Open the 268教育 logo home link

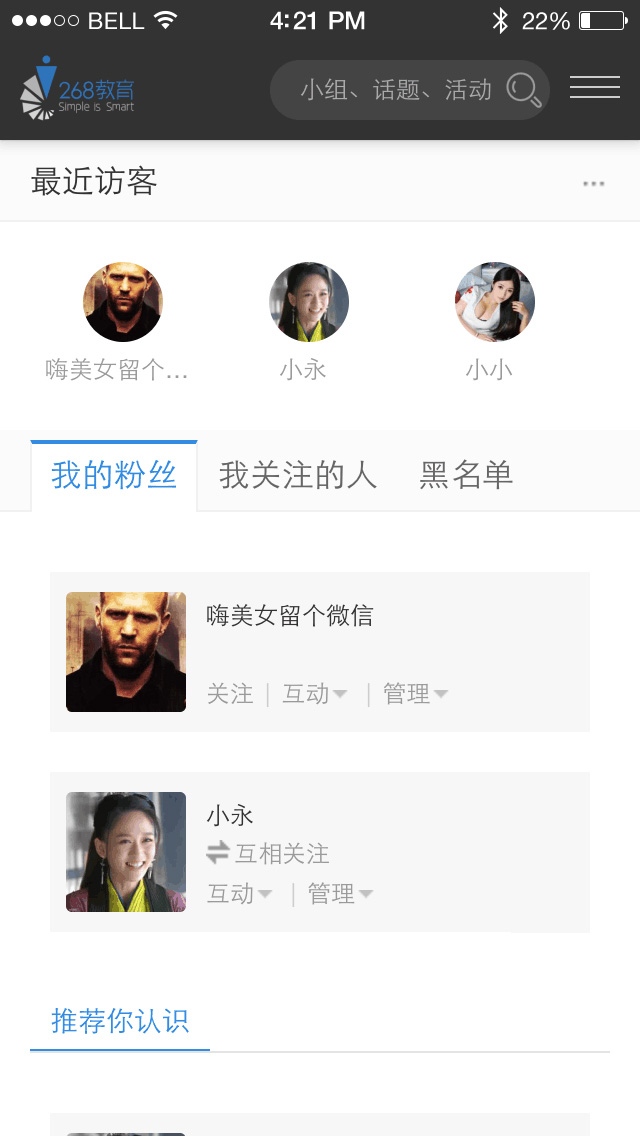pyautogui.click(x=78, y=88)
